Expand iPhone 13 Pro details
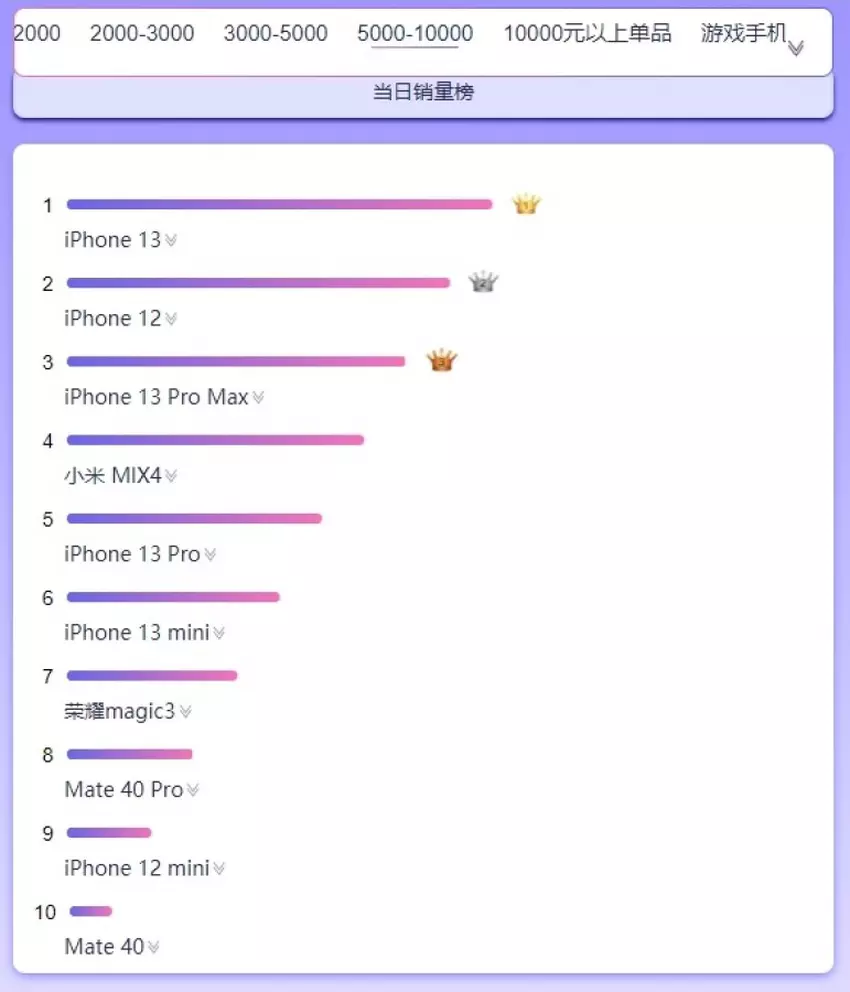The width and height of the screenshot is (850, 992). coord(210,555)
